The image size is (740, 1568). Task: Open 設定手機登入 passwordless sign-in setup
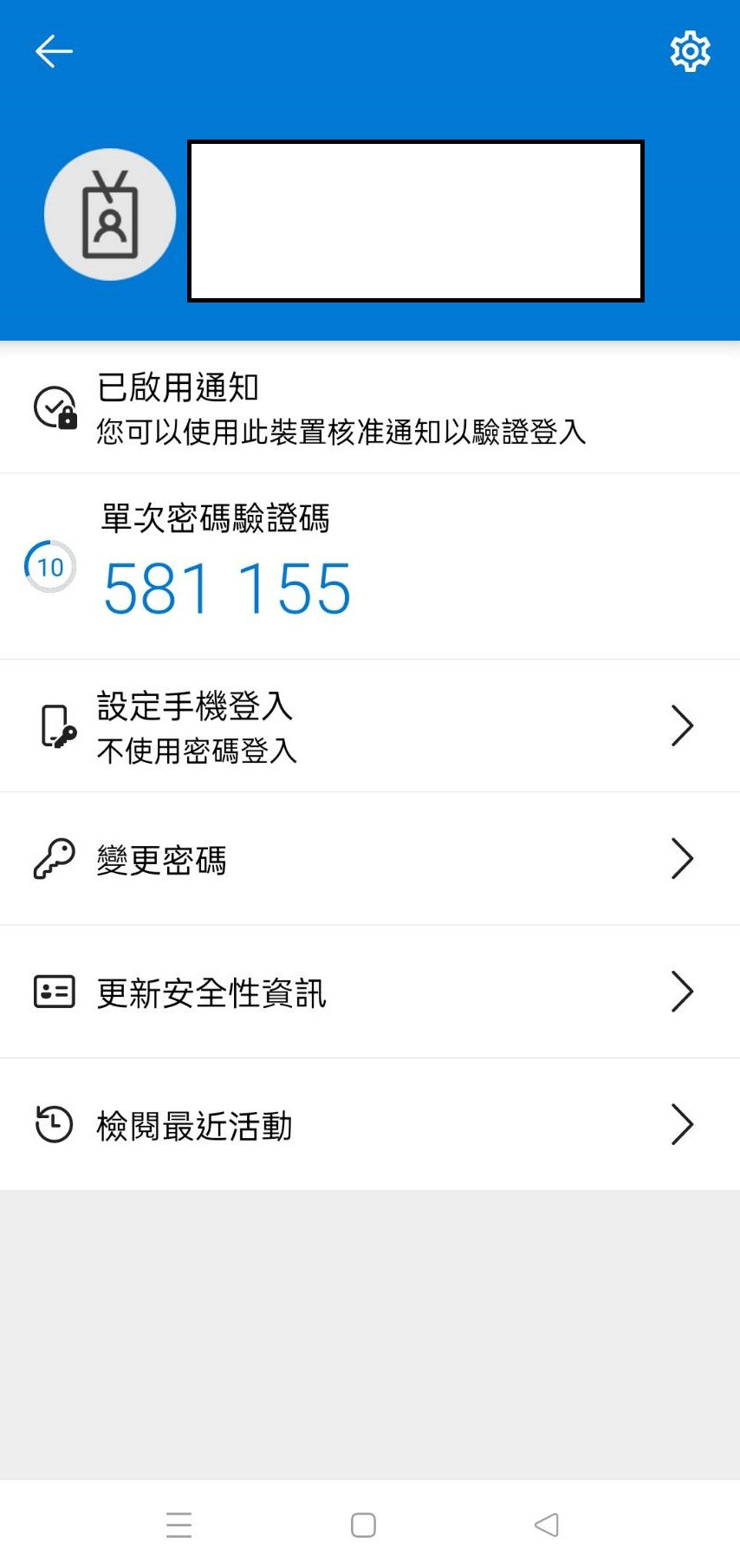click(369, 726)
